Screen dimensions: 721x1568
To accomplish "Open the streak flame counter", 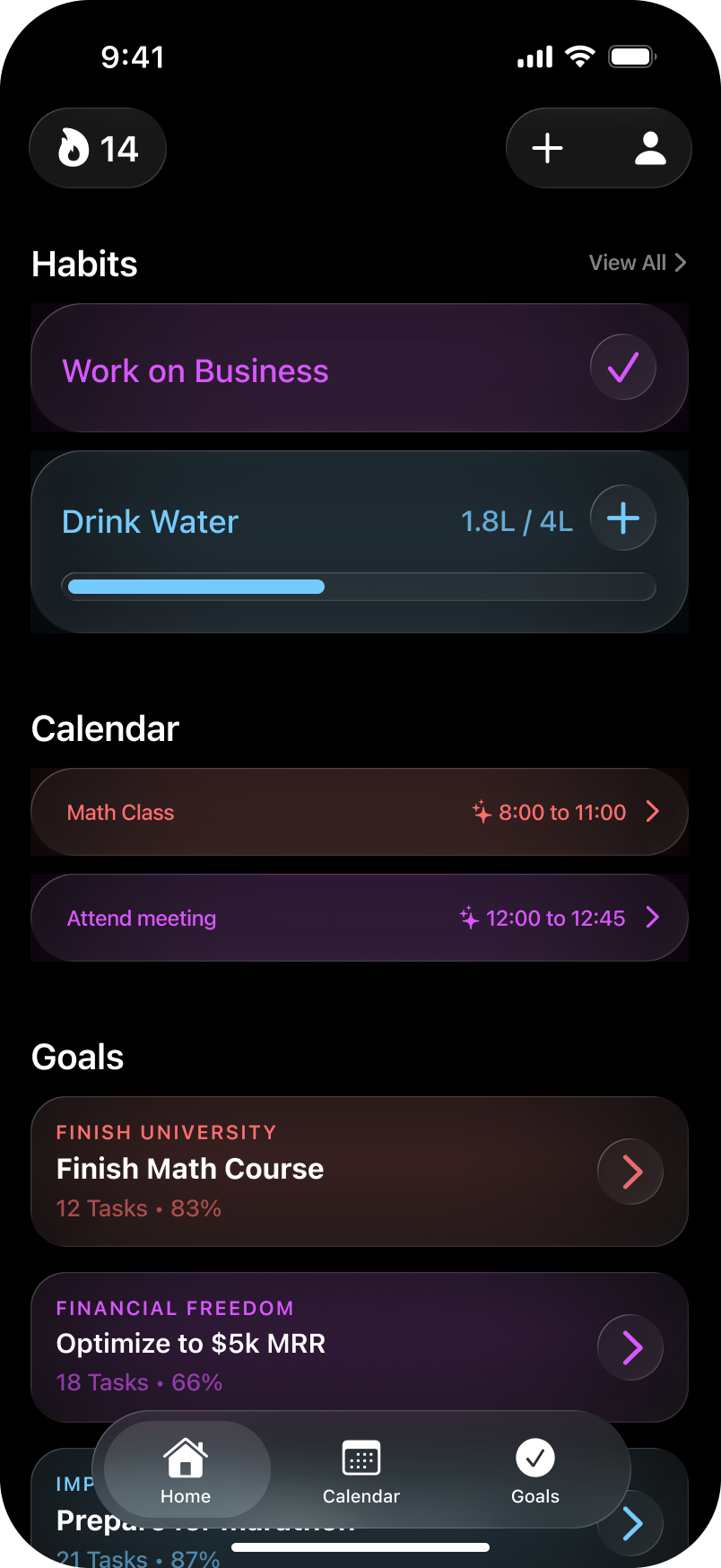I will tap(98, 149).
